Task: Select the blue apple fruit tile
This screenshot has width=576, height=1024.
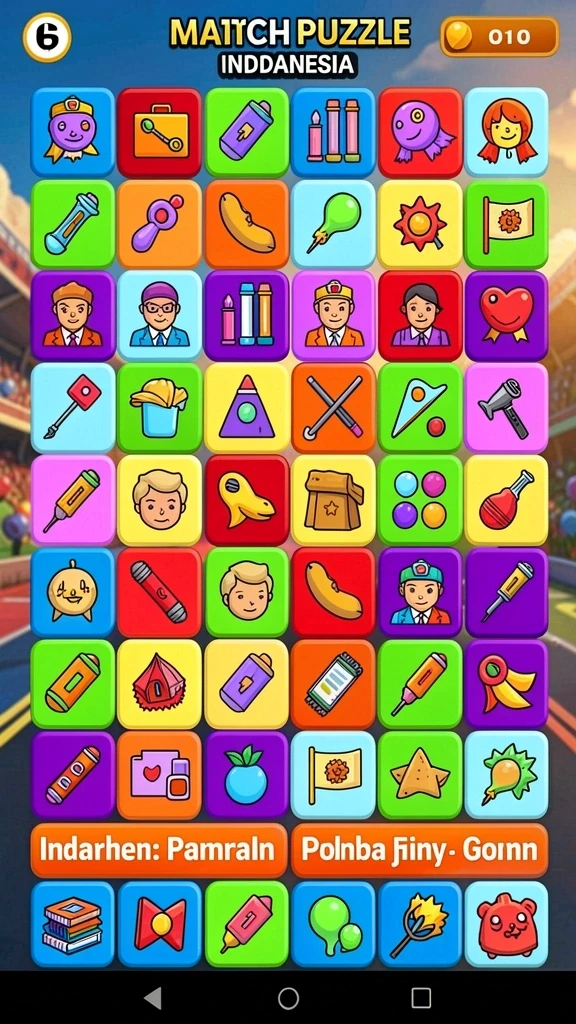Action: pos(246,775)
